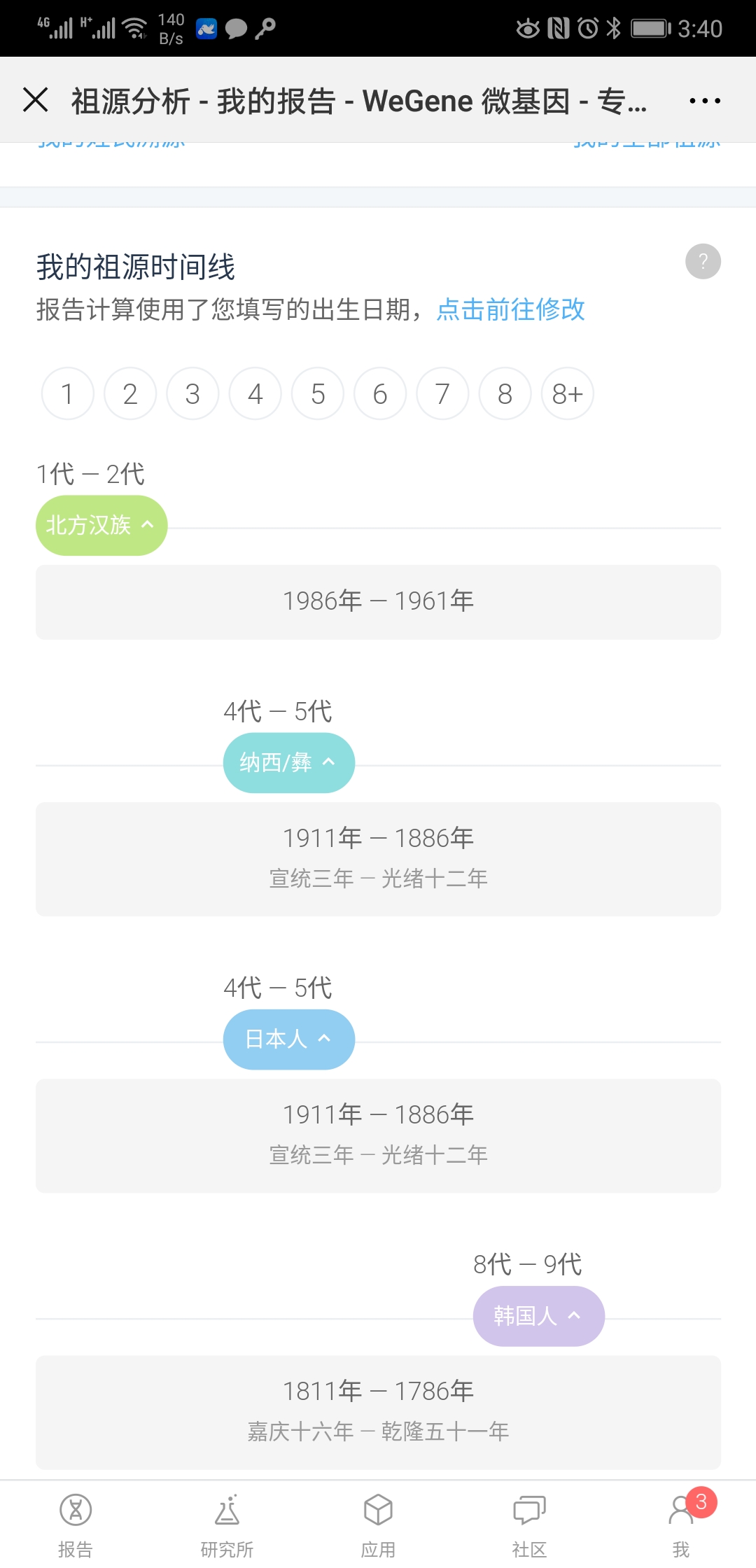Screen dimensions: 756x1568
Task: Switch to the 报告 tab
Action: click(x=76, y=1525)
